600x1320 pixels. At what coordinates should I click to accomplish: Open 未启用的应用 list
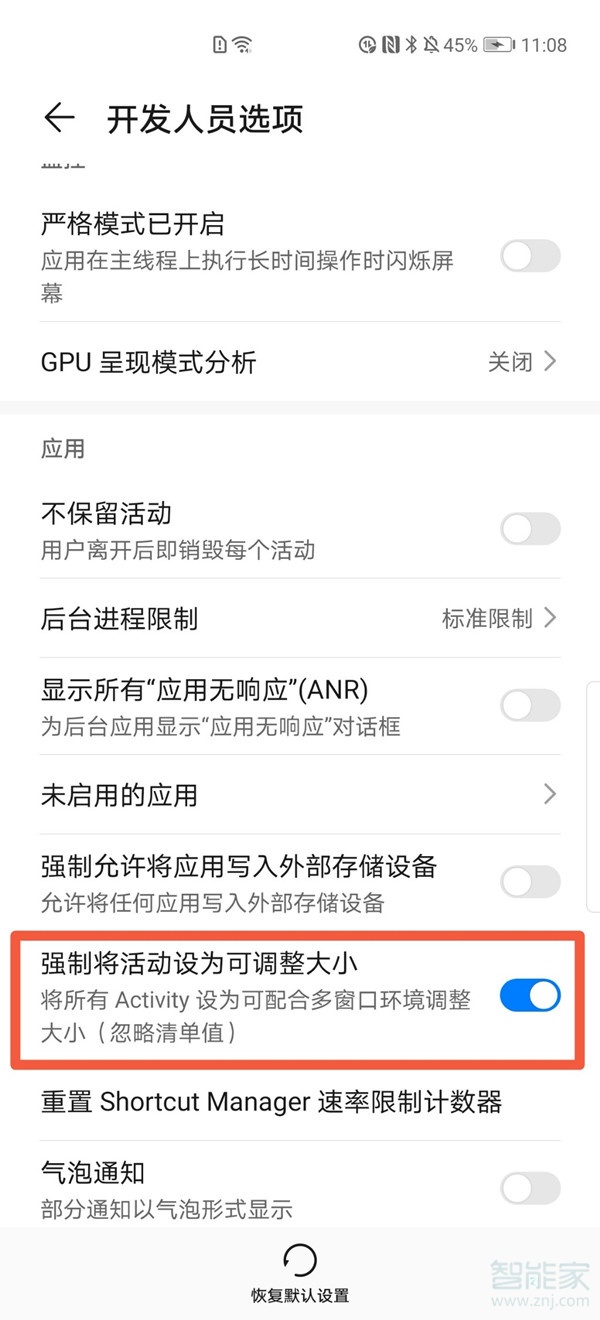click(x=300, y=795)
